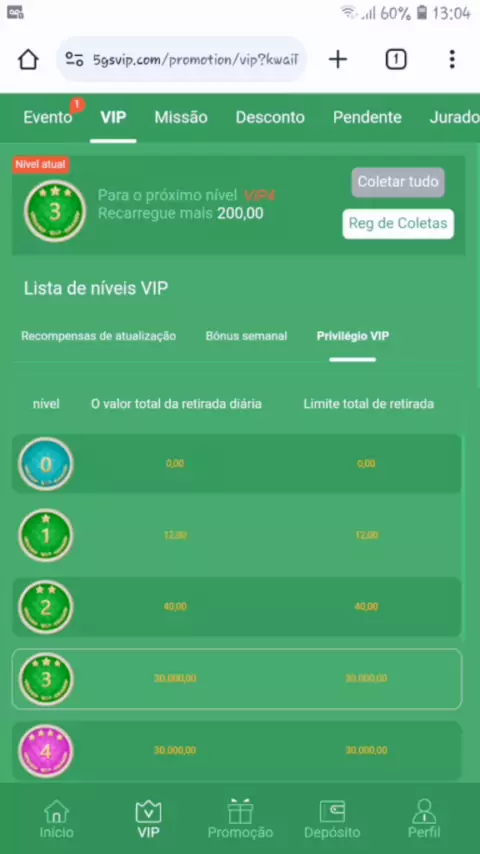Tap the URL address bar

point(182,59)
